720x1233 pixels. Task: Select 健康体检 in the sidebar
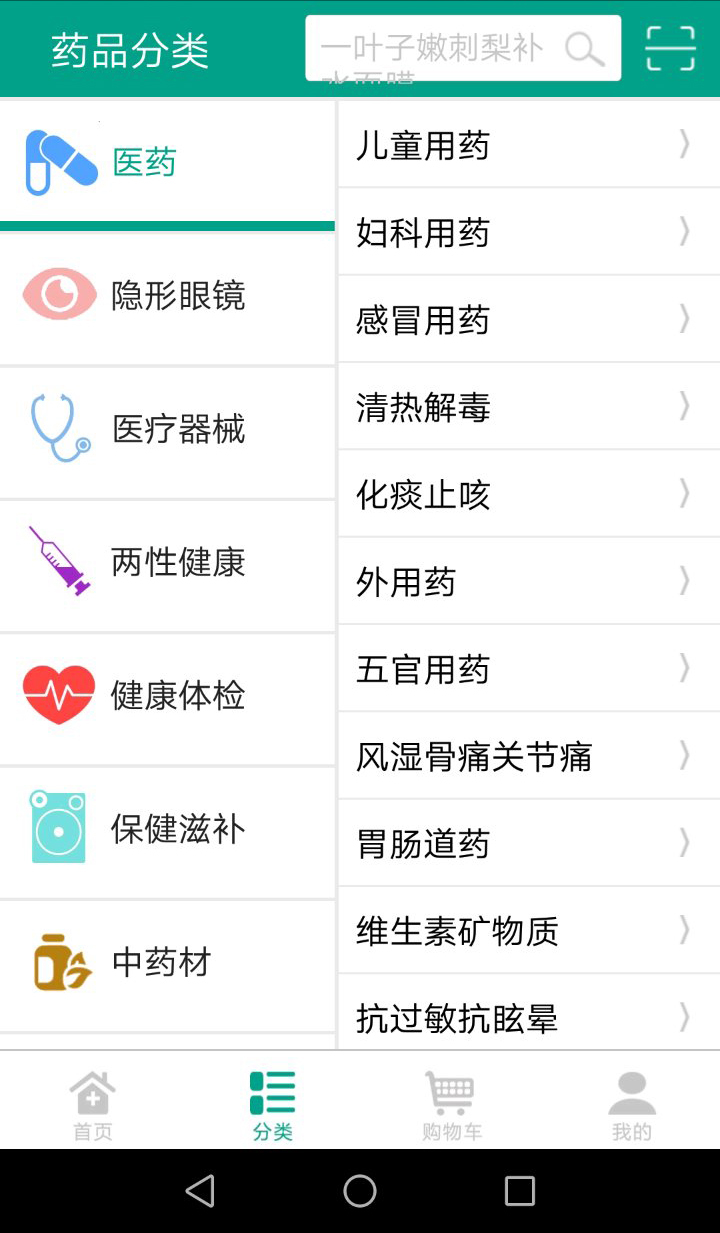167,696
